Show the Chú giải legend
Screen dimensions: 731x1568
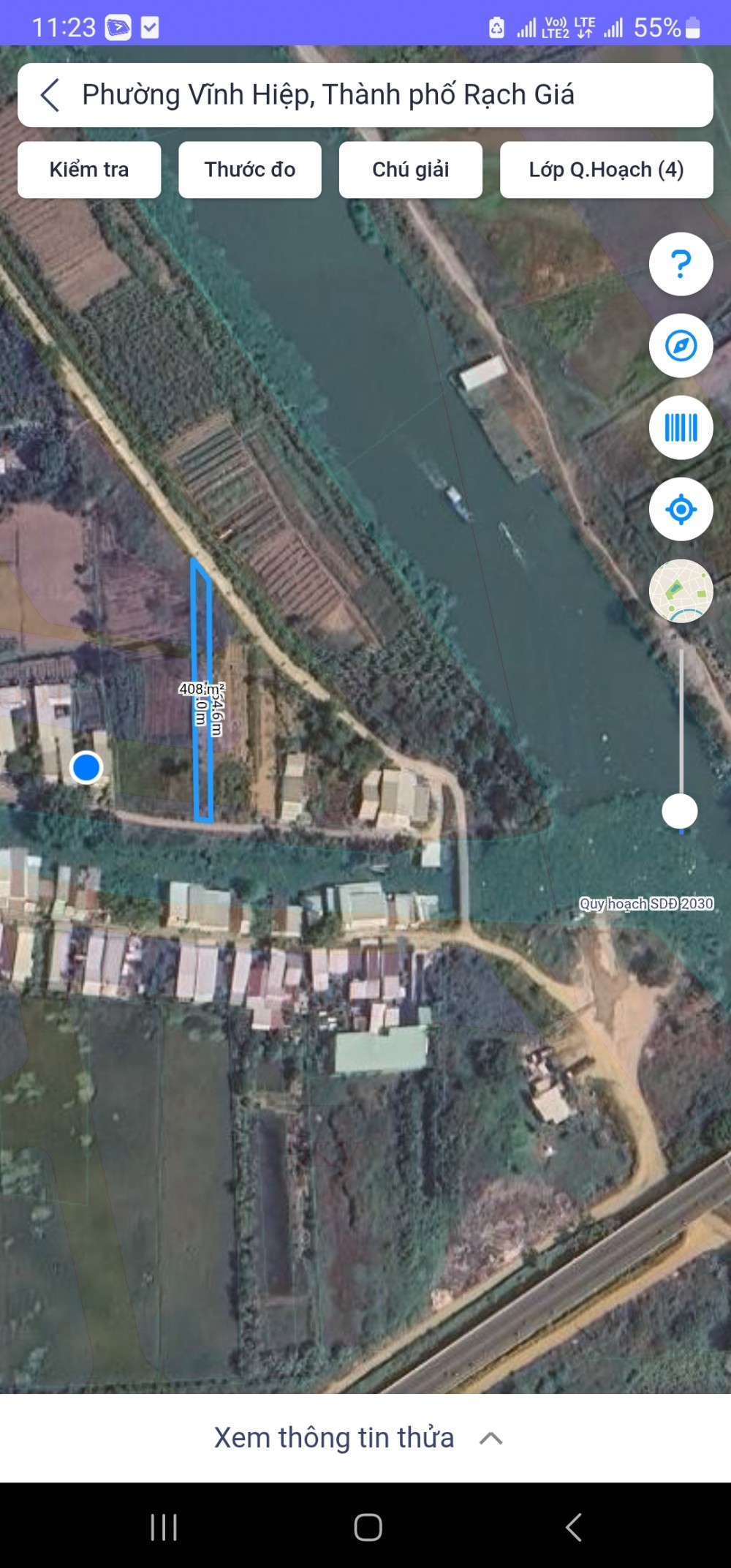[411, 170]
